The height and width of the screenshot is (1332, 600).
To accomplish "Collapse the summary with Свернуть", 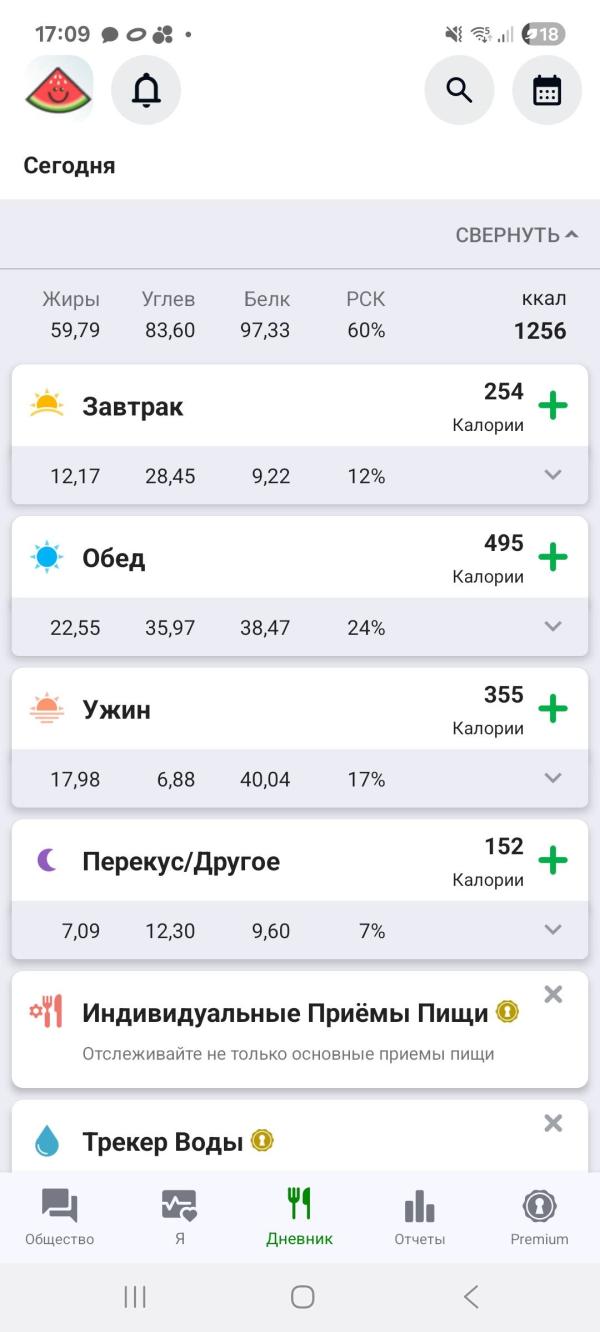I will tap(516, 235).
